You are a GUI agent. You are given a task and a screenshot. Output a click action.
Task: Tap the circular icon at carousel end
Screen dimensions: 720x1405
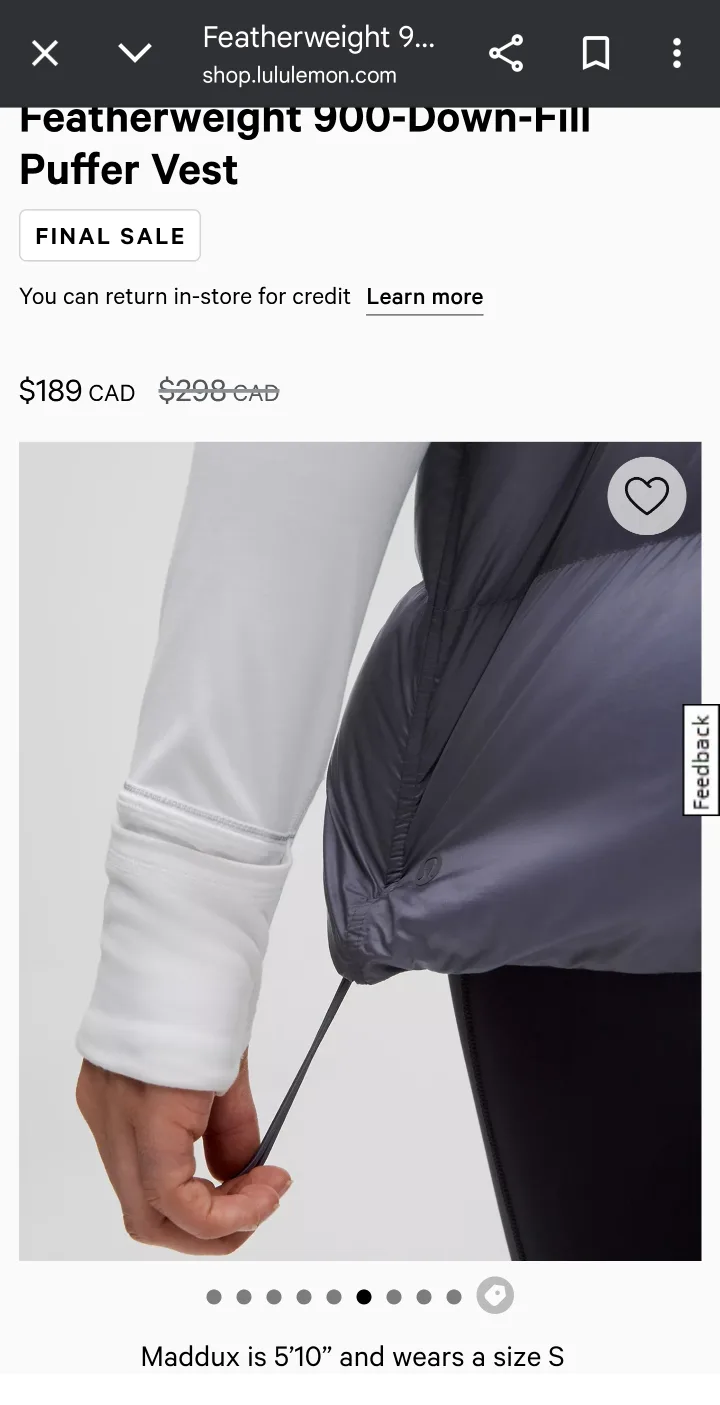coord(494,1295)
